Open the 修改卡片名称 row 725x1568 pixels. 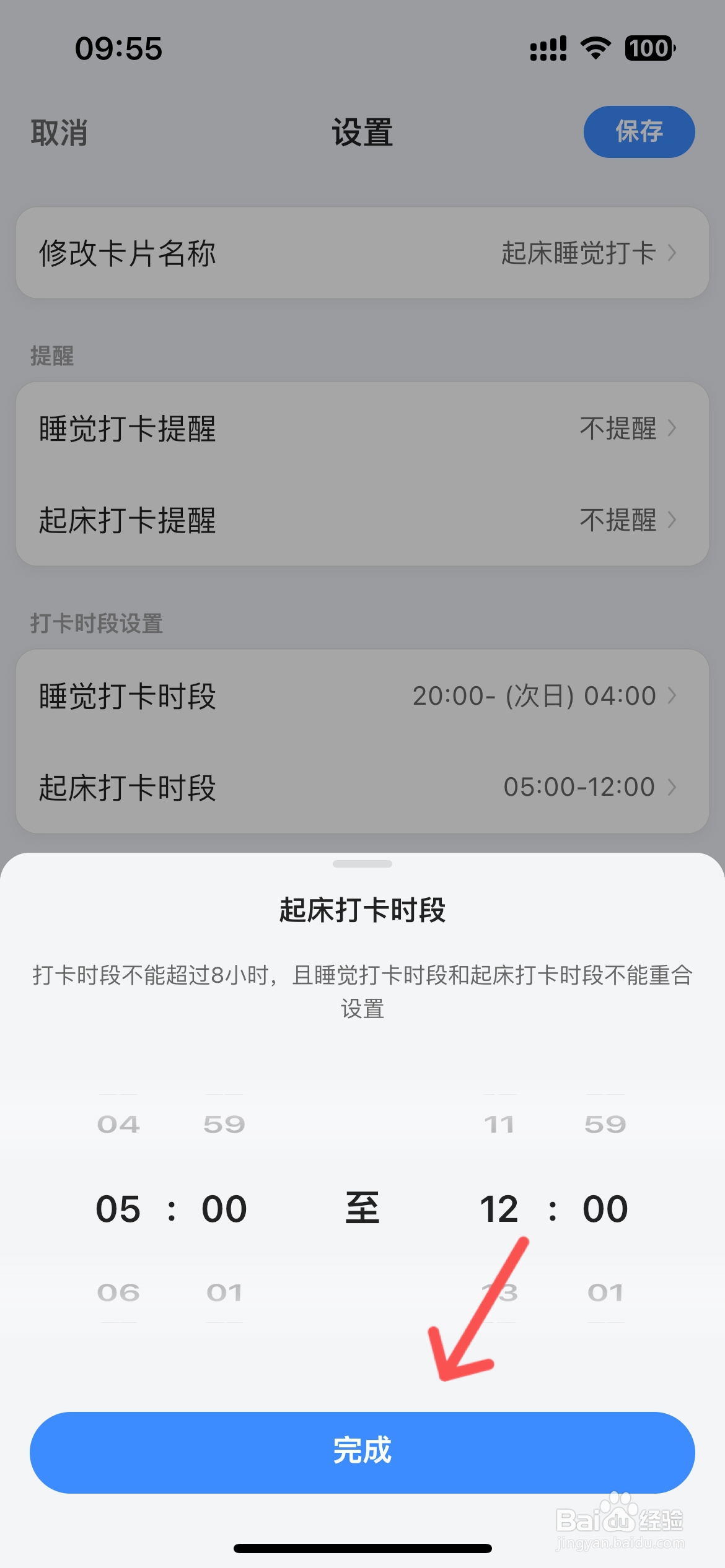362,253
